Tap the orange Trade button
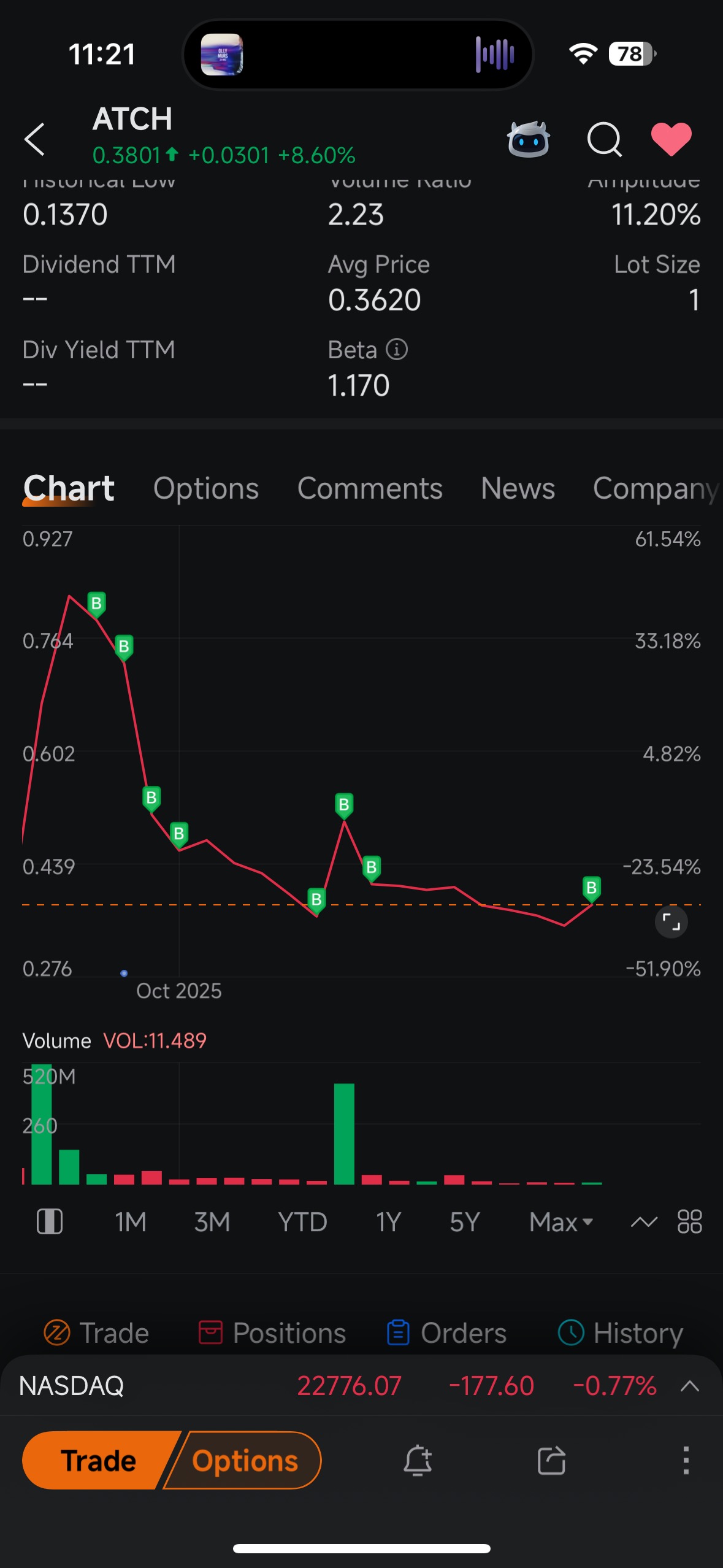This screenshot has width=723, height=1568. coord(99,1461)
